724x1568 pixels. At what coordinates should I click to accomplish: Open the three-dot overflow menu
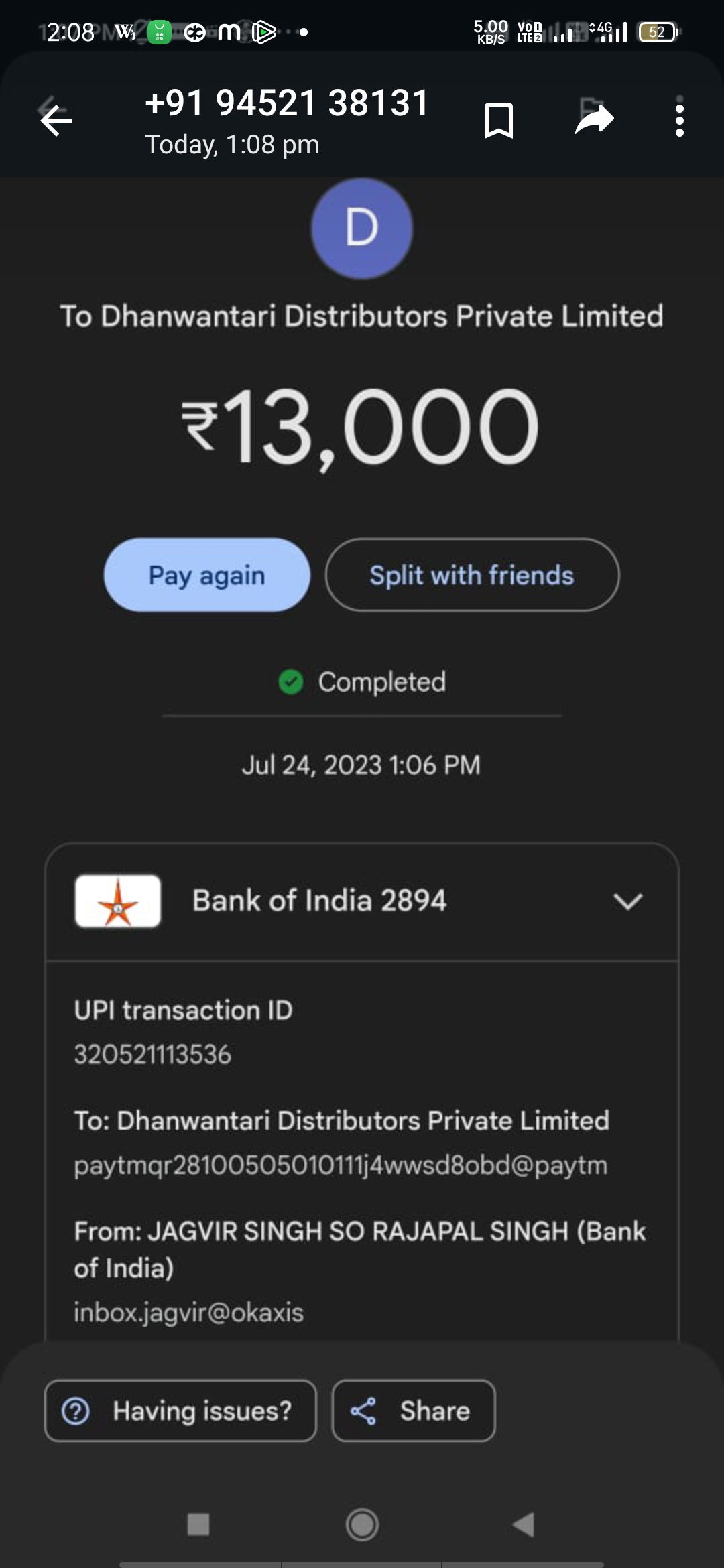[679, 120]
